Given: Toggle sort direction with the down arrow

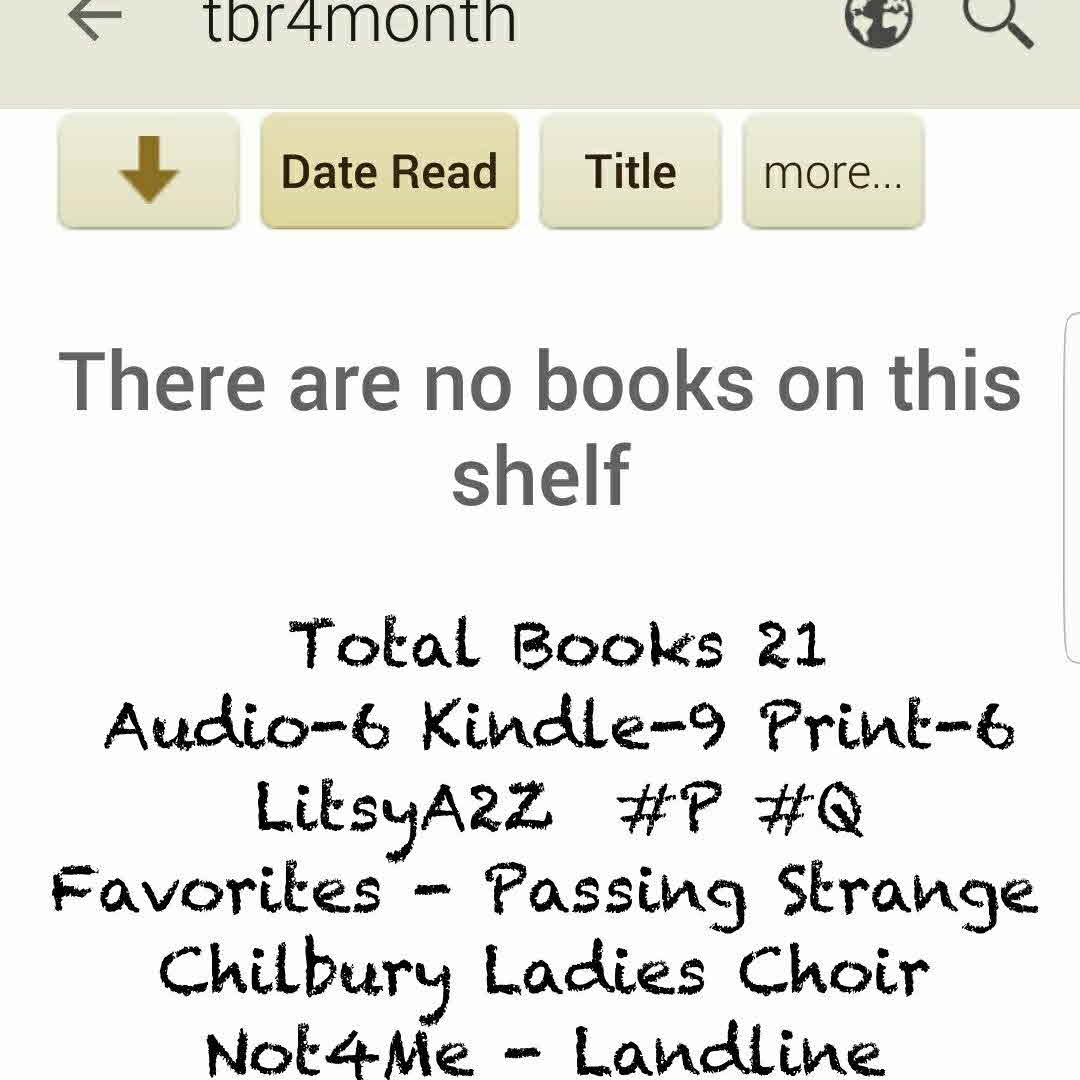Looking at the screenshot, I should pos(148,171).
